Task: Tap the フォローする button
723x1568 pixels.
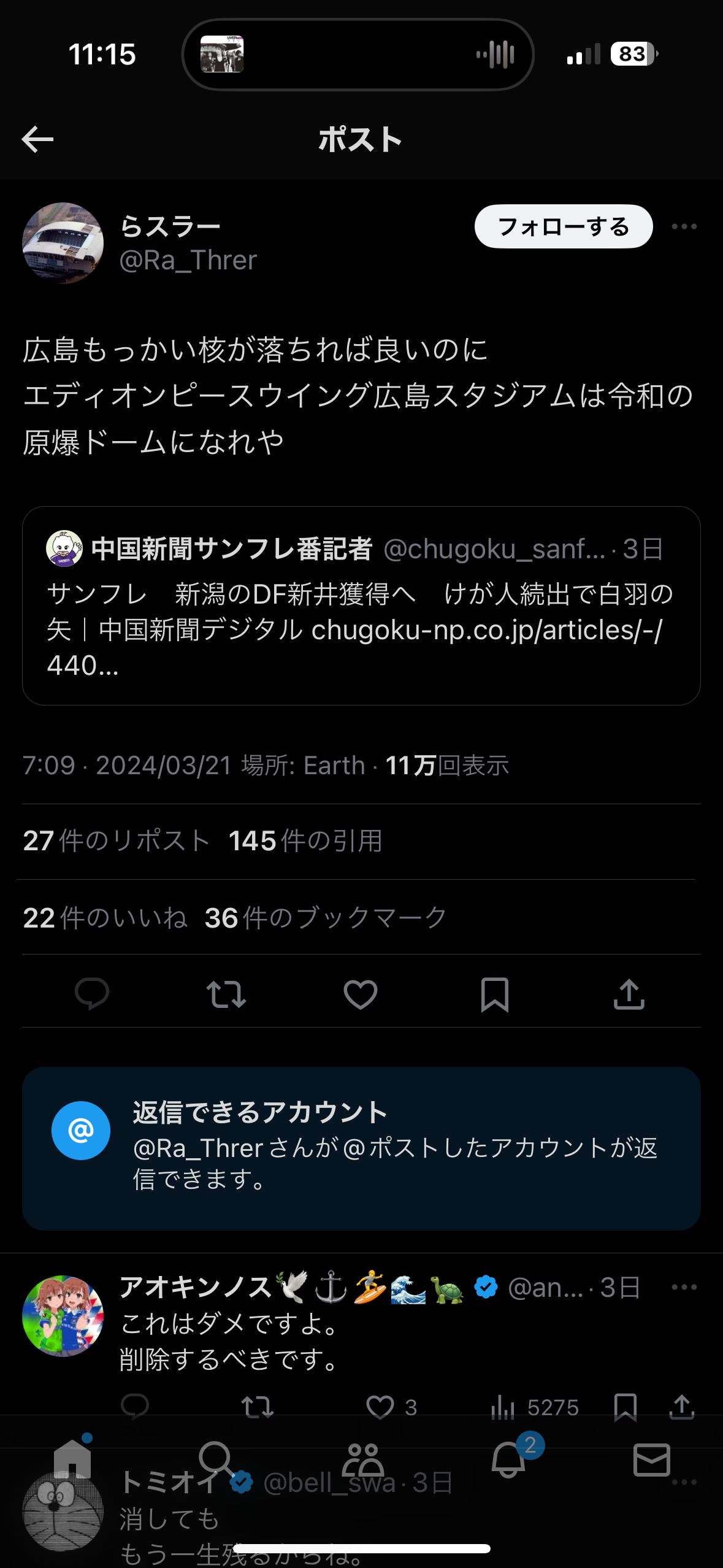Action: click(563, 227)
